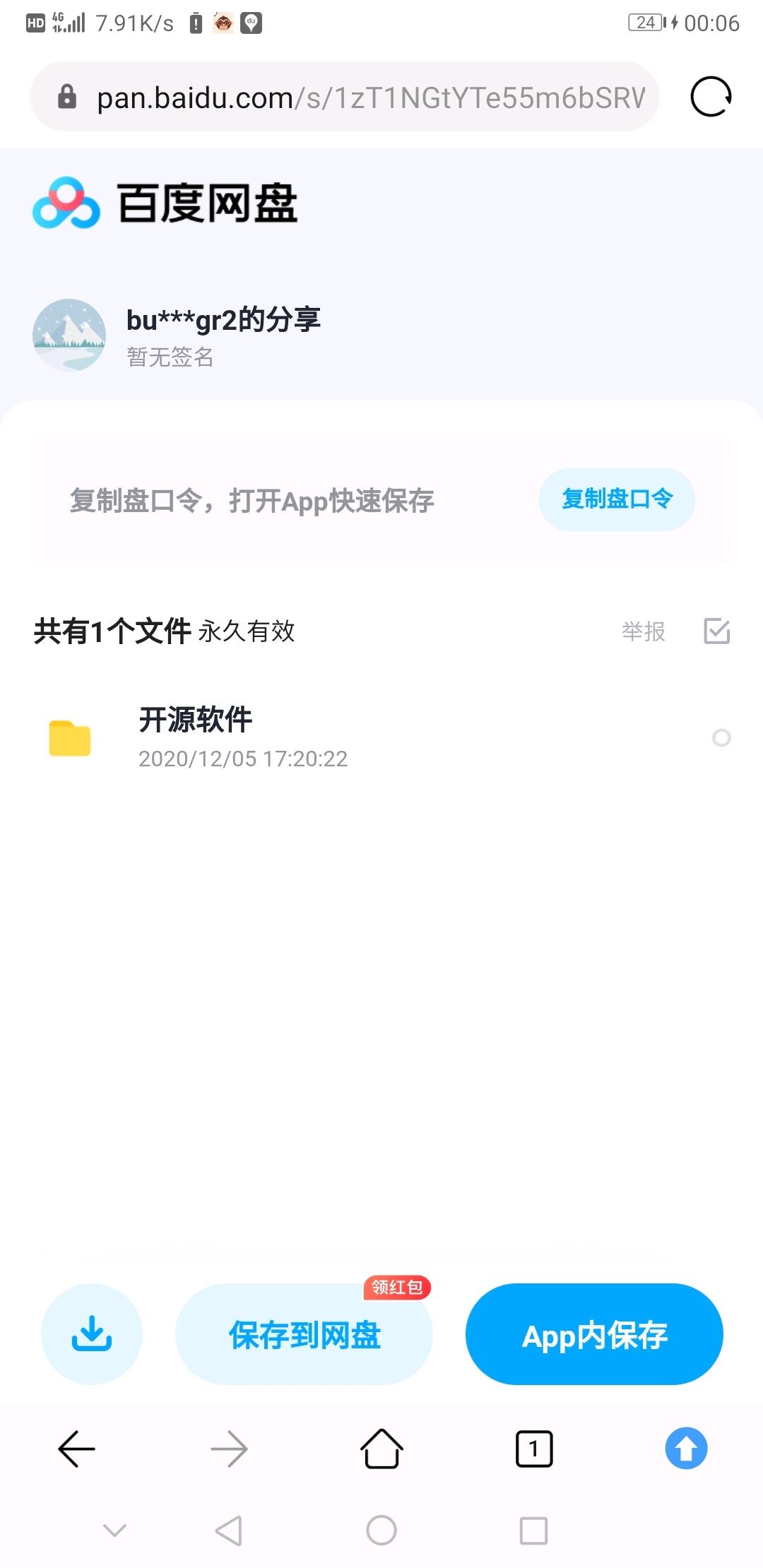The height and width of the screenshot is (1568, 763).
Task: Open the browser home page
Action: pyautogui.click(x=381, y=1449)
